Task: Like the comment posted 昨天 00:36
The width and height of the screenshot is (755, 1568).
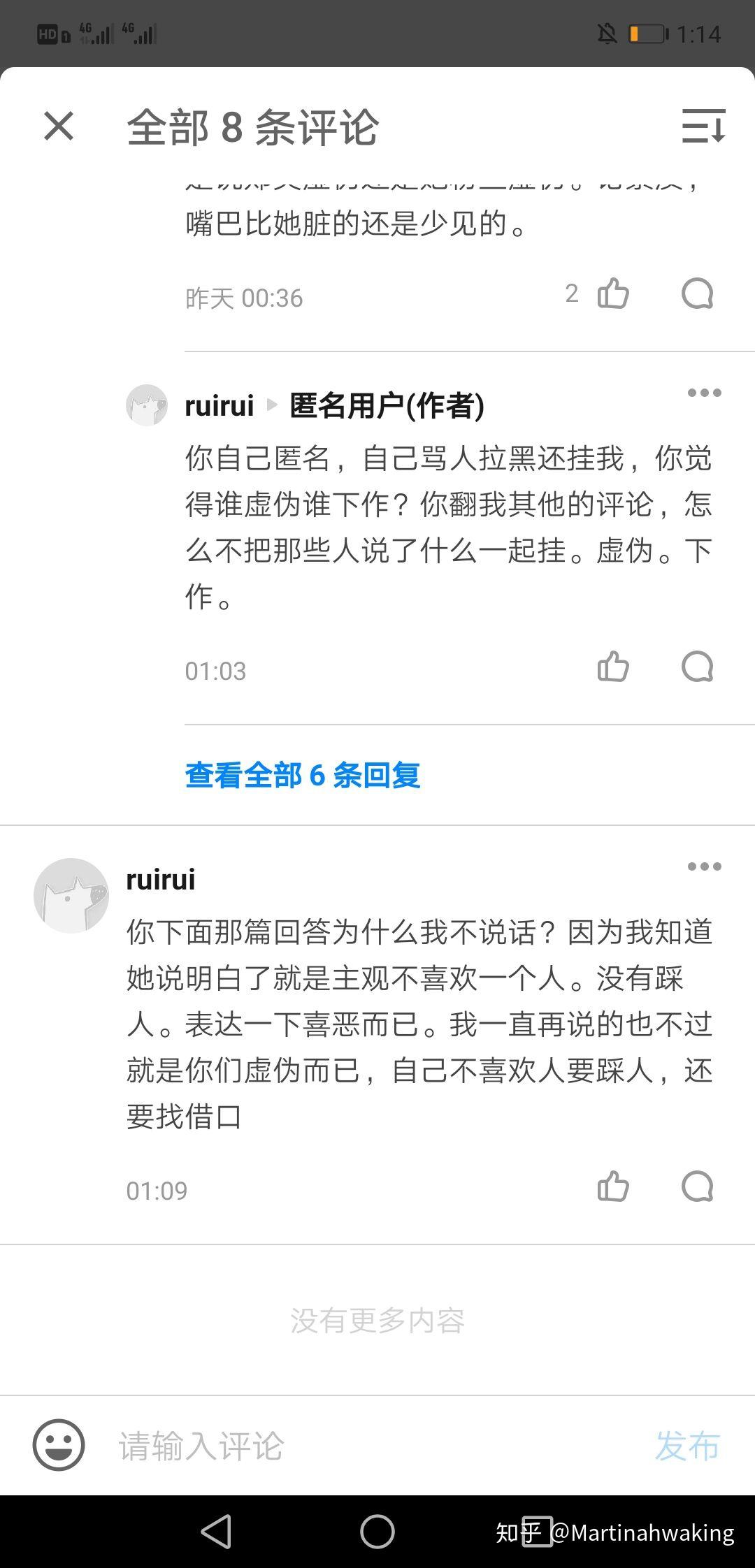Action: tap(613, 293)
